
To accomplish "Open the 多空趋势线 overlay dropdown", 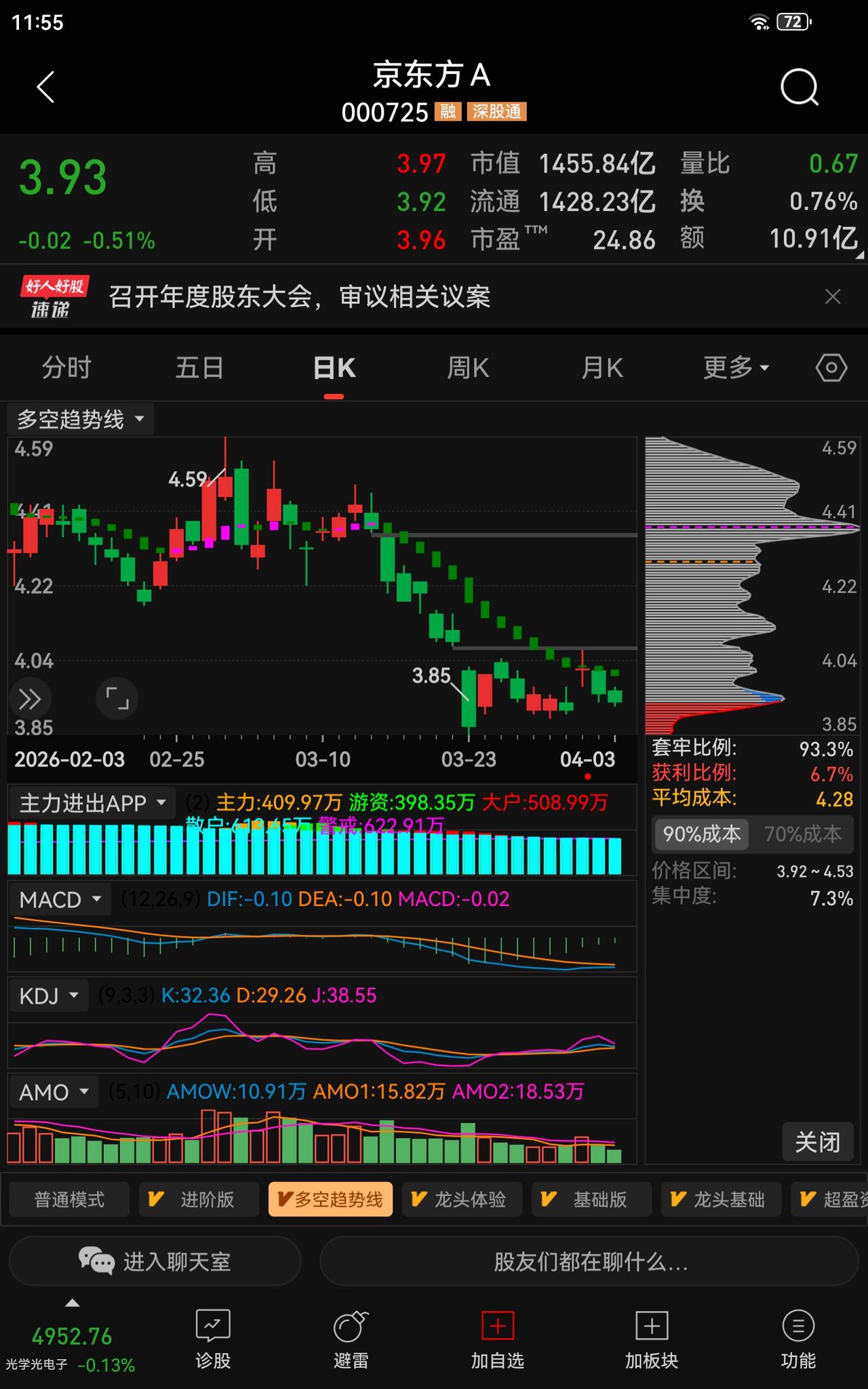I will [79, 419].
